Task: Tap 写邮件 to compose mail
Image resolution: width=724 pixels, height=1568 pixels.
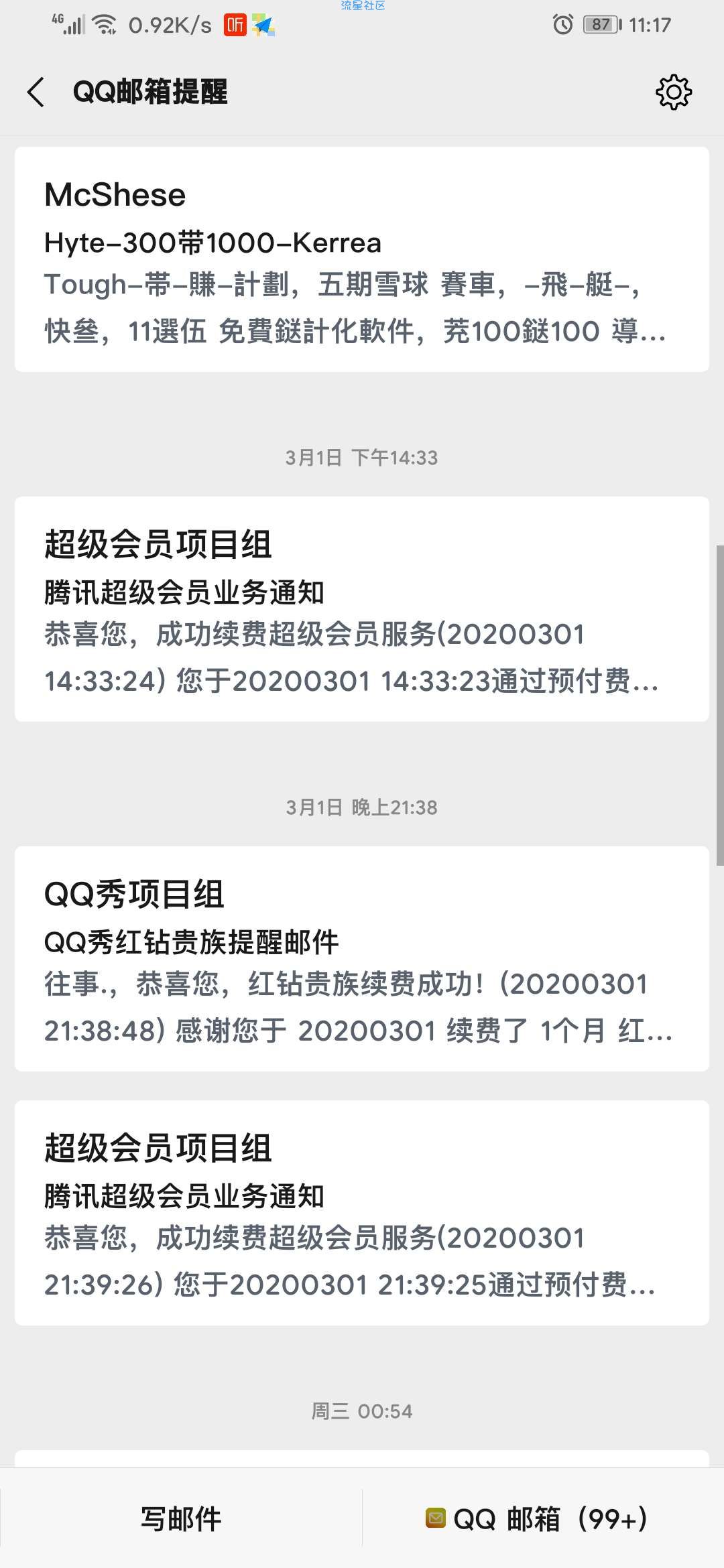Action: pos(181,1518)
